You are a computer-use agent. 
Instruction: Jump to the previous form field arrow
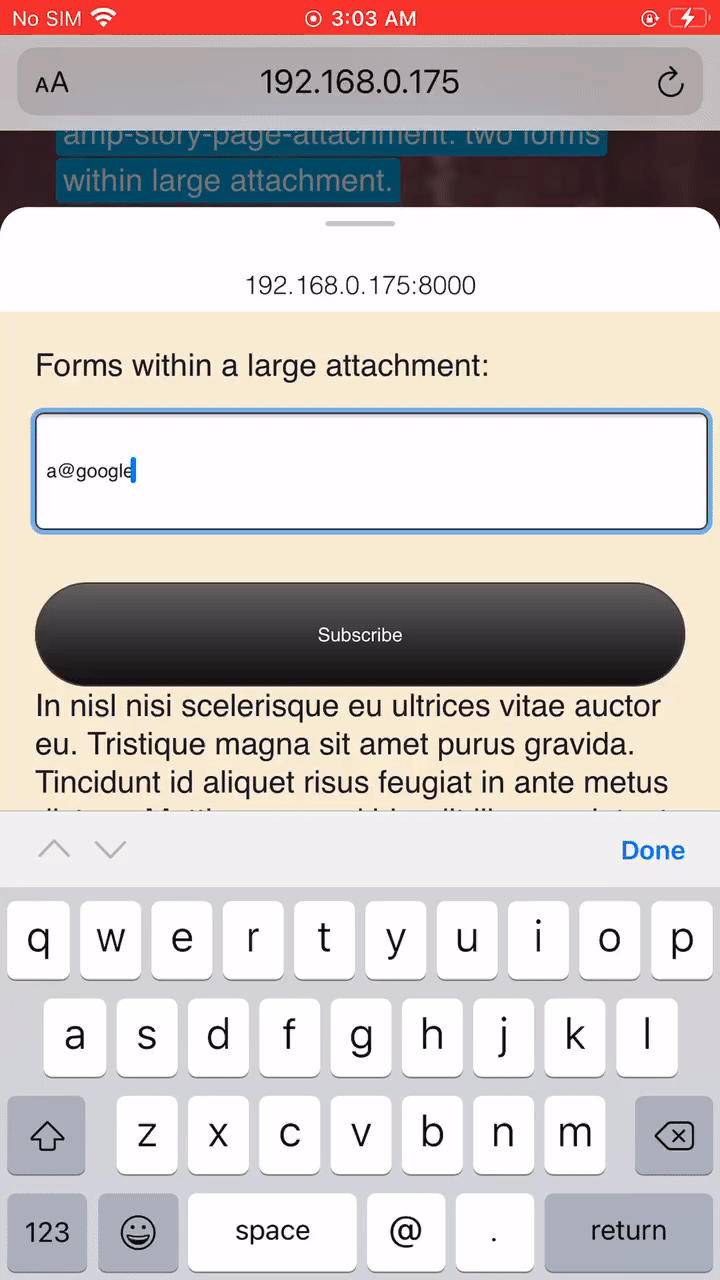tap(54, 850)
